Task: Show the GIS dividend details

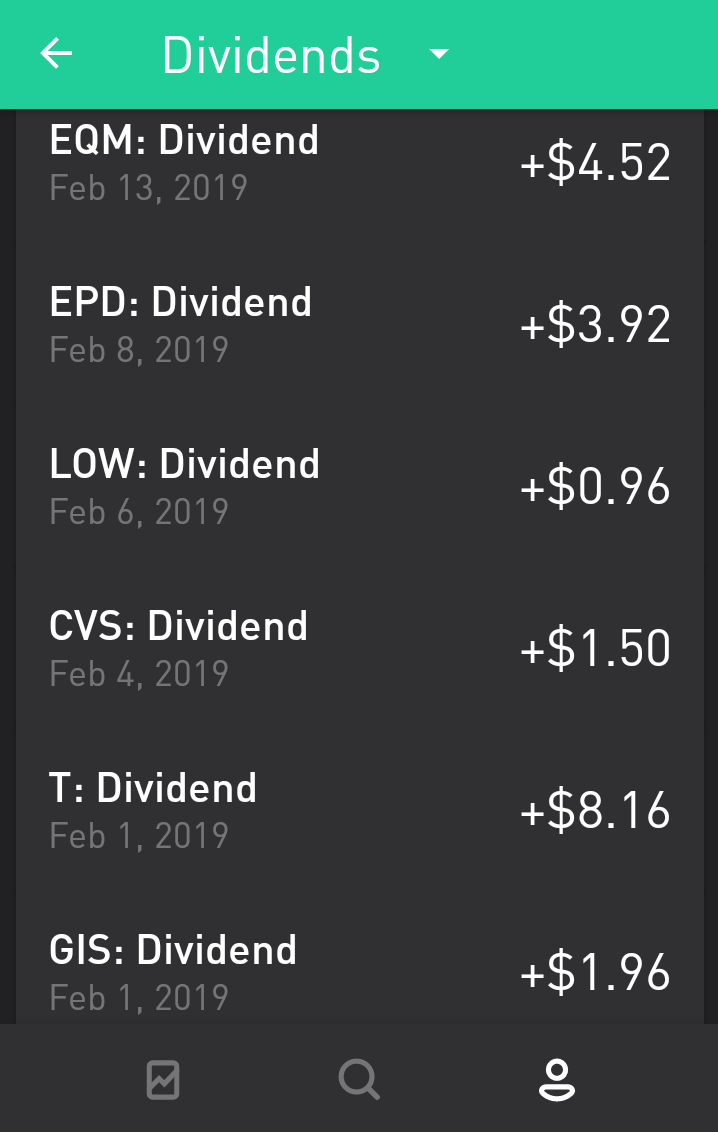Action: pos(358,972)
